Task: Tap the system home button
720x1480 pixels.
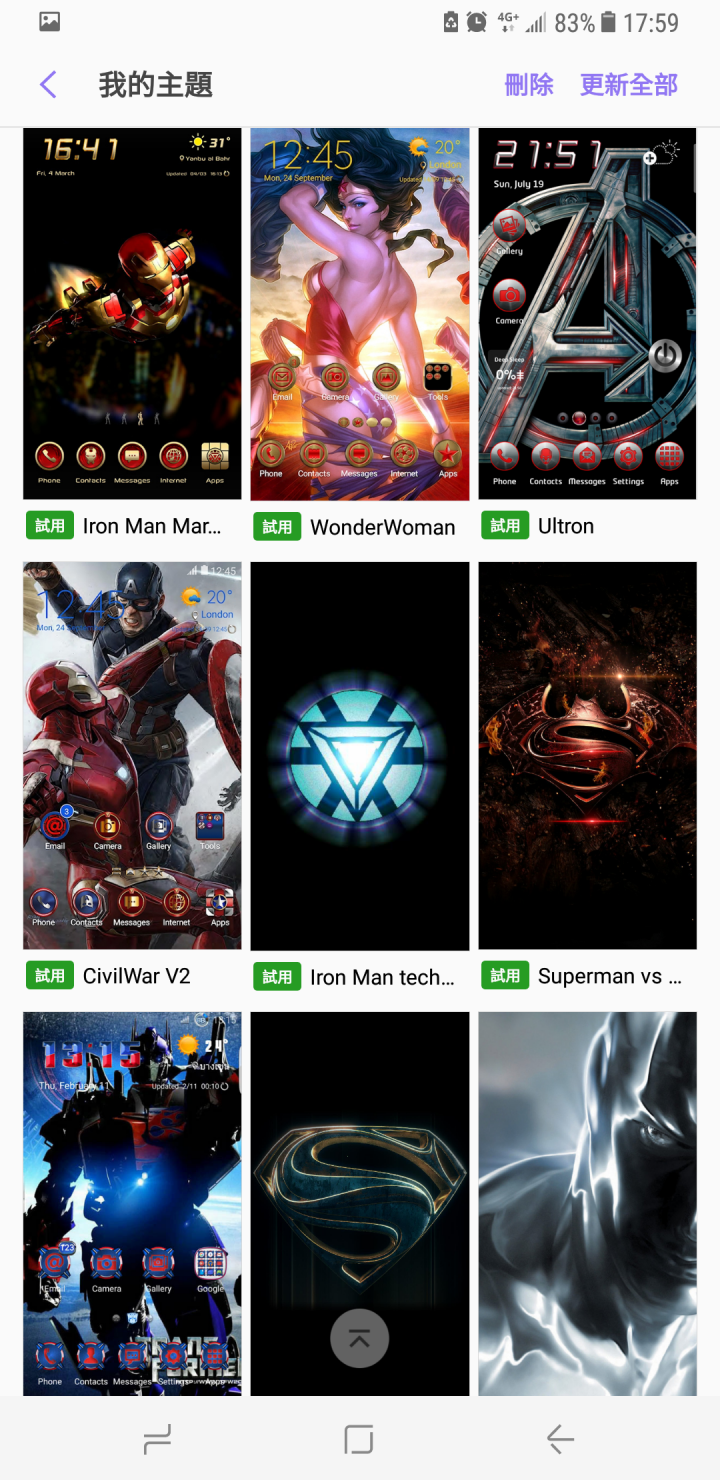Action: [359, 1439]
